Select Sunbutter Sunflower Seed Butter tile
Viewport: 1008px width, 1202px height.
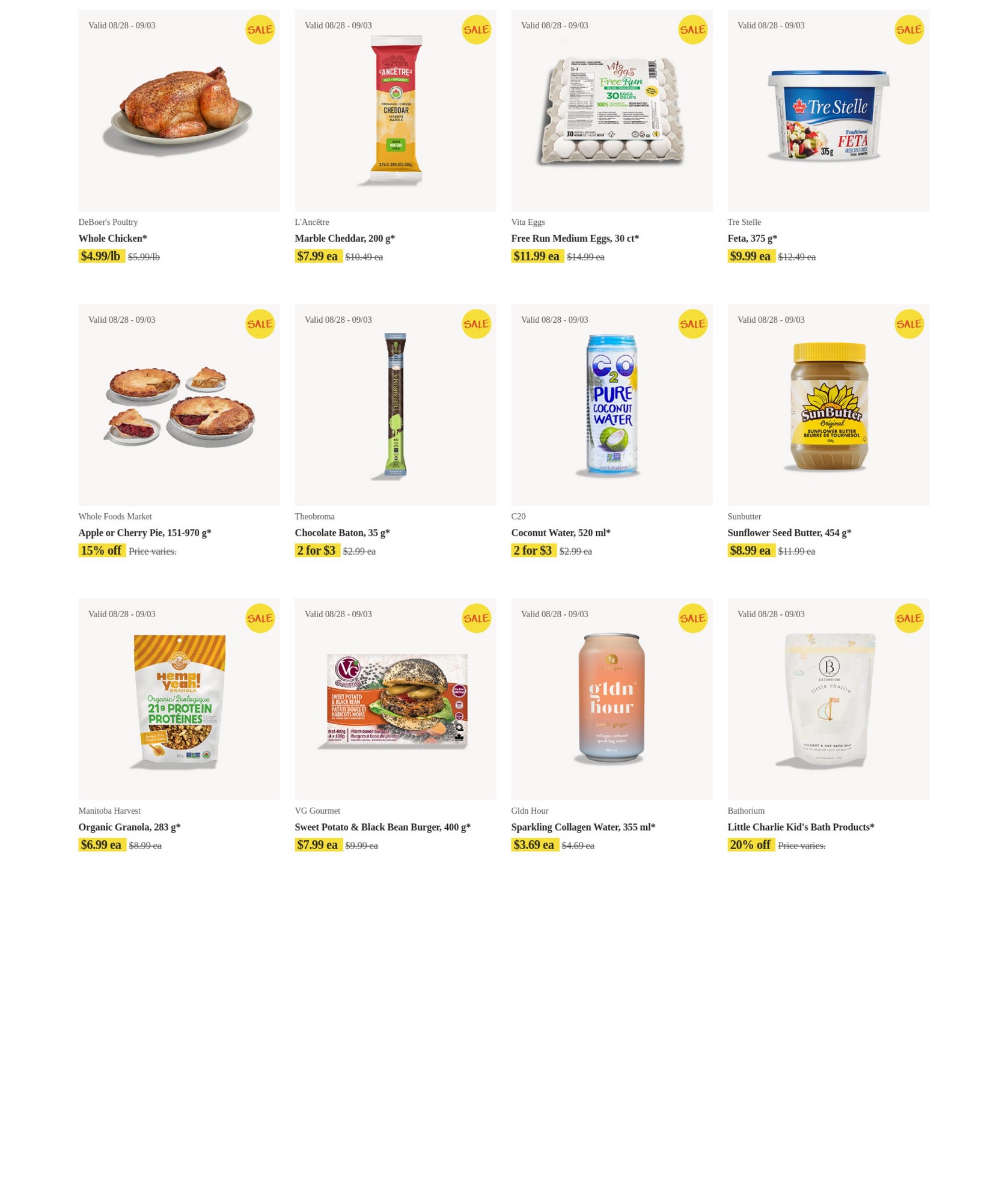point(828,405)
